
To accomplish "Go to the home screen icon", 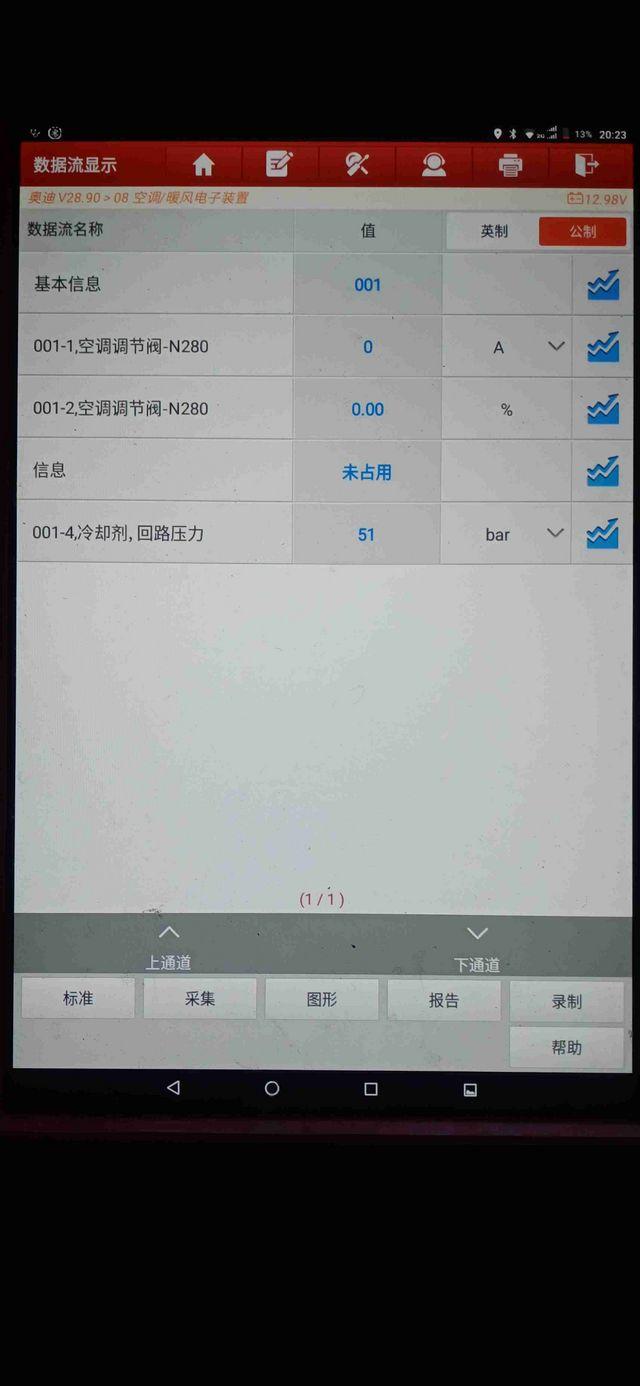I will tap(204, 165).
